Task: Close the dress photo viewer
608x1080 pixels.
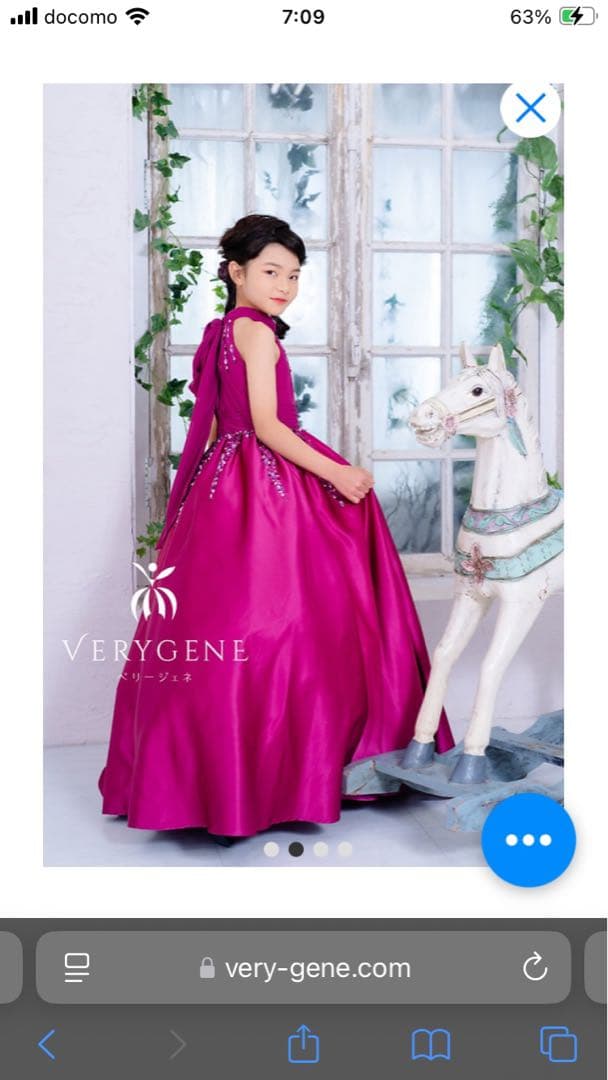Action: pyautogui.click(x=530, y=108)
